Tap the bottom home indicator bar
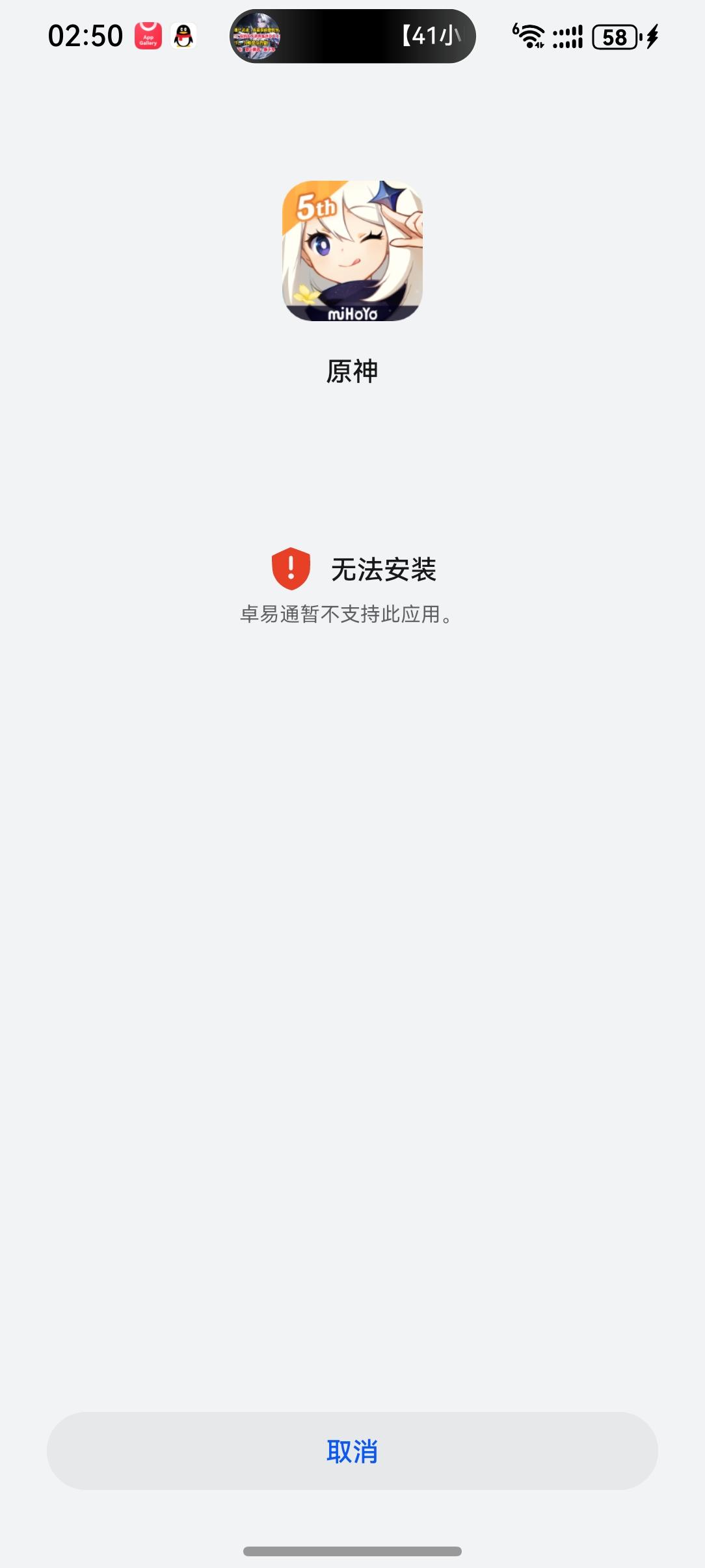The width and height of the screenshot is (705, 1568). click(352, 1550)
